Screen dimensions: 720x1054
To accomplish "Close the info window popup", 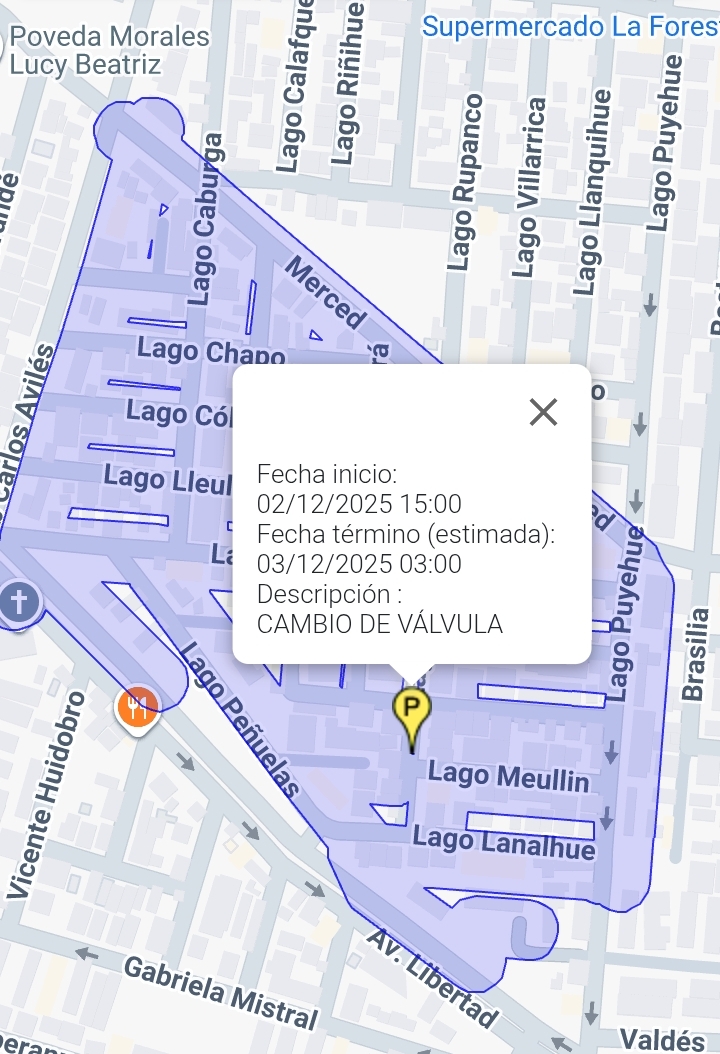I will pyautogui.click(x=543, y=412).
